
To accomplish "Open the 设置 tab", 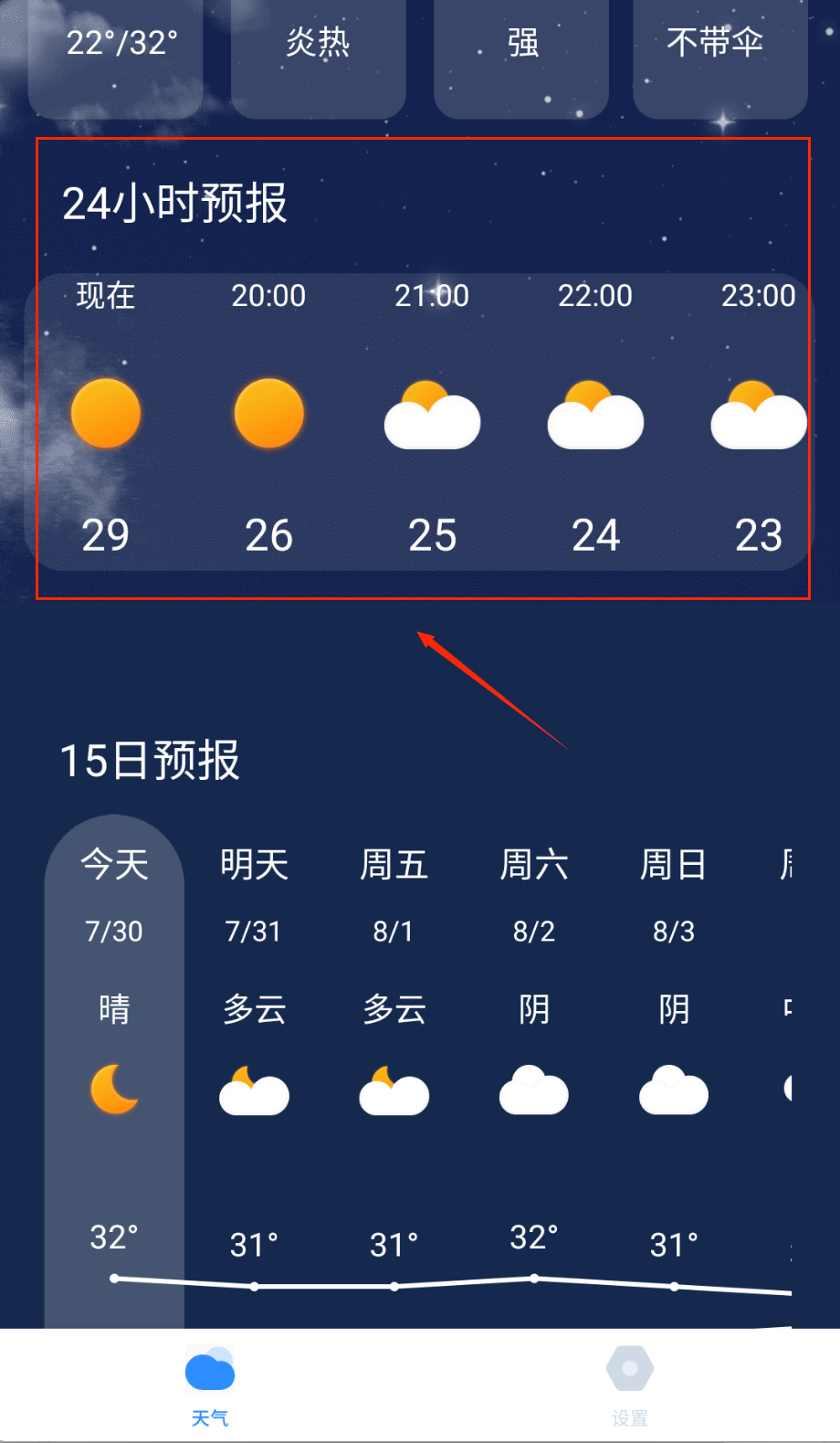I will [629, 1385].
